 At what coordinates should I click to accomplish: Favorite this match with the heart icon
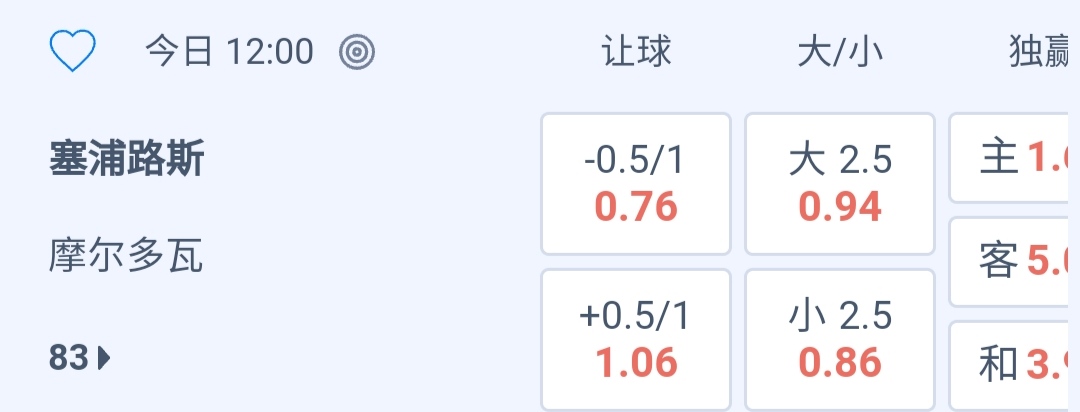click(x=72, y=51)
